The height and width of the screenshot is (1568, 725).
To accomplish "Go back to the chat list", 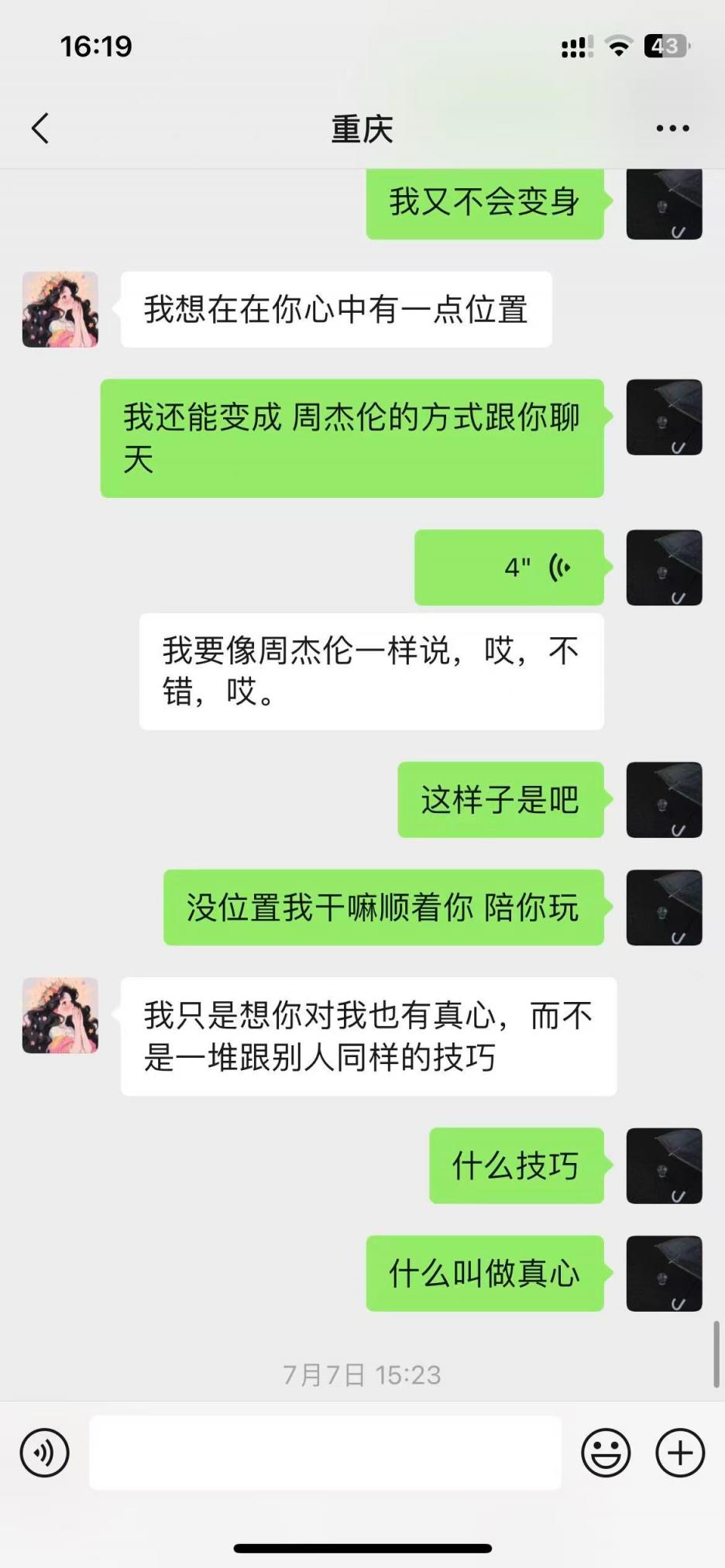I will pyautogui.click(x=40, y=129).
